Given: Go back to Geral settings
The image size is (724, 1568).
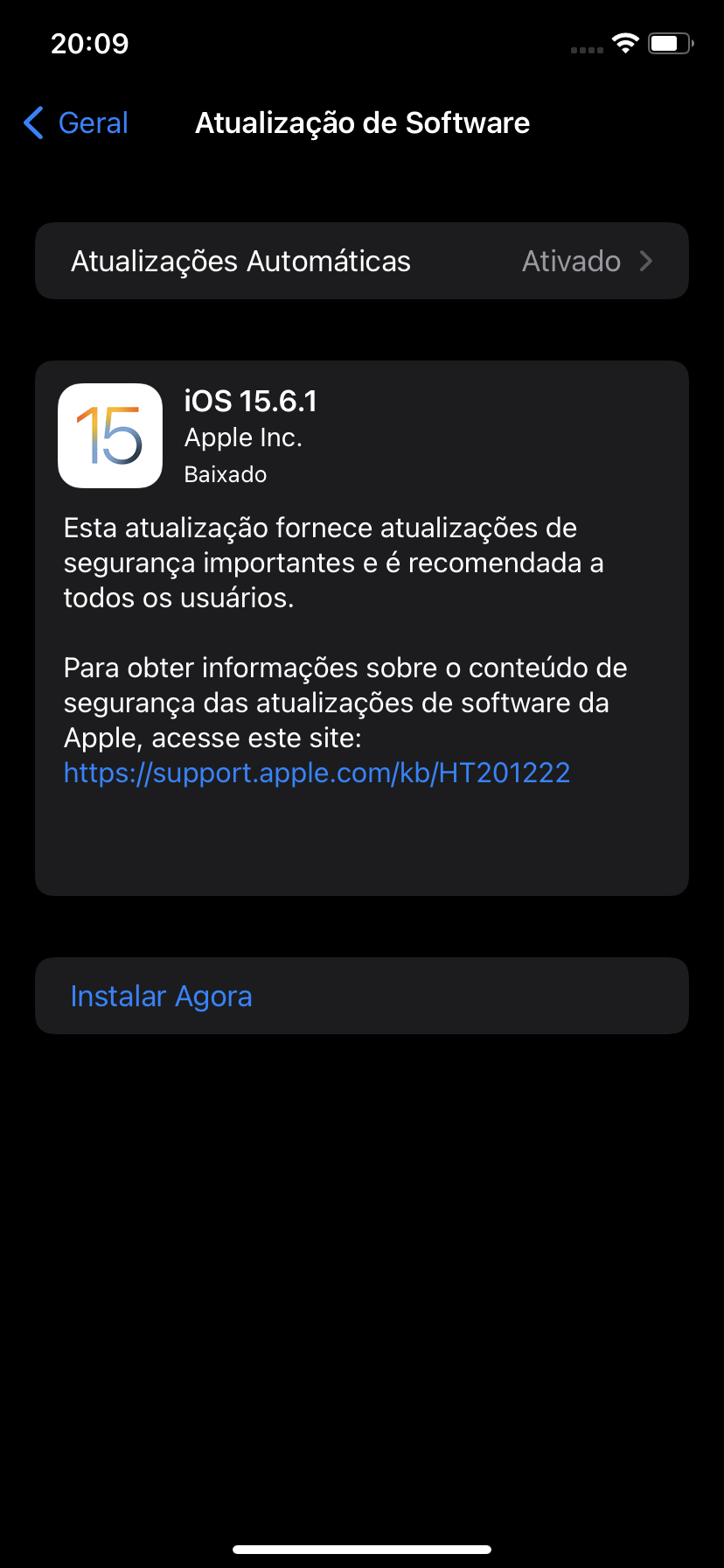Looking at the screenshot, I should click(x=77, y=123).
